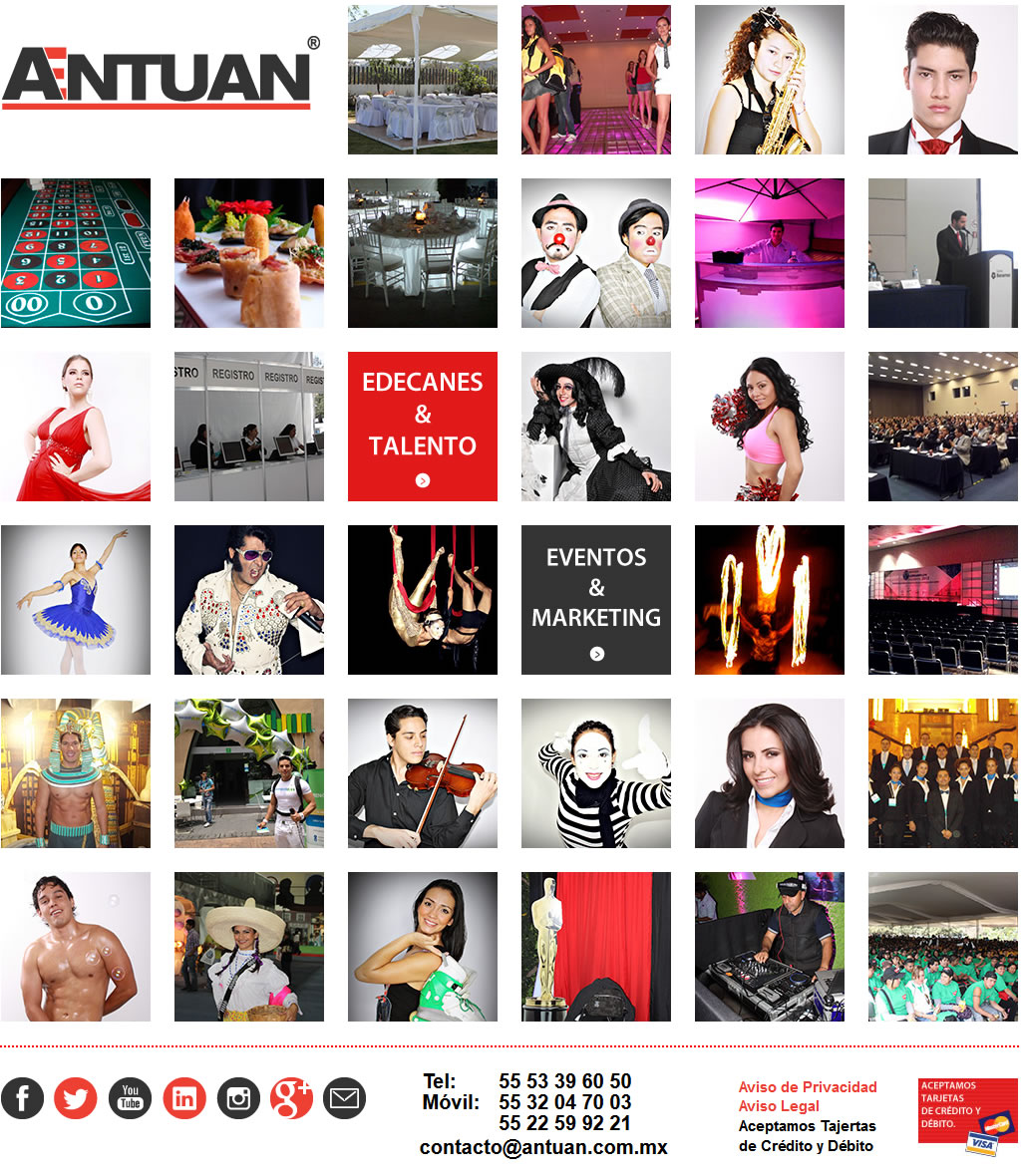This screenshot has height=1176, width=1021.
Task: Open the Aviso Legal link
Action: pos(779,1106)
